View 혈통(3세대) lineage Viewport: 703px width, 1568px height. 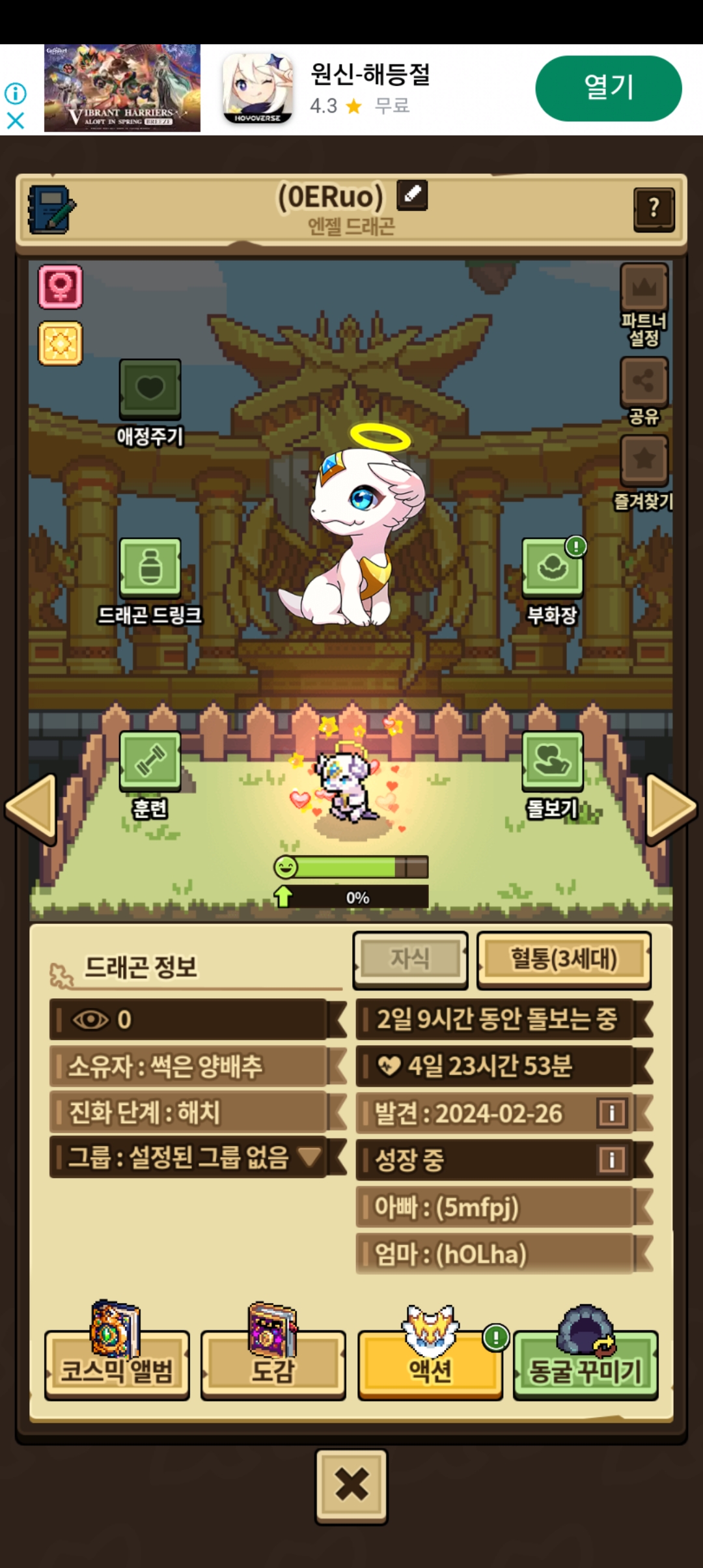coord(564,960)
